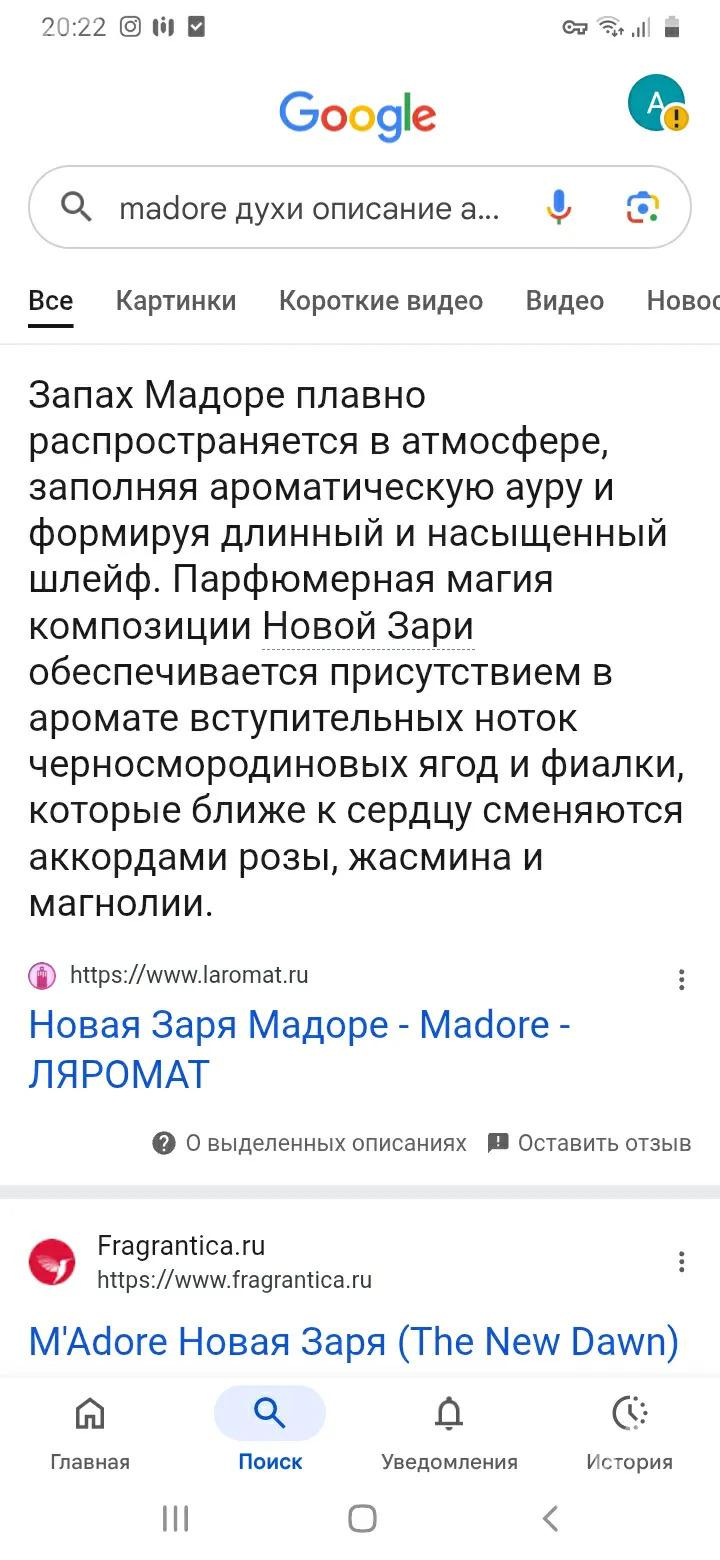Open the link Новая Заря Мадоре - ЛЯРОМАТ
720x1560 pixels.
298,1047
